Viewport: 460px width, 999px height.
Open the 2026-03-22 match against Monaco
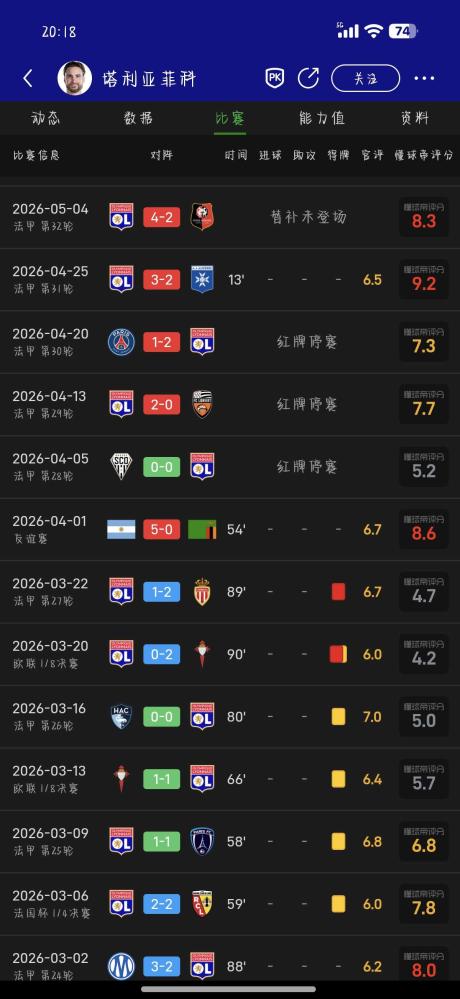tap(230, 592)
